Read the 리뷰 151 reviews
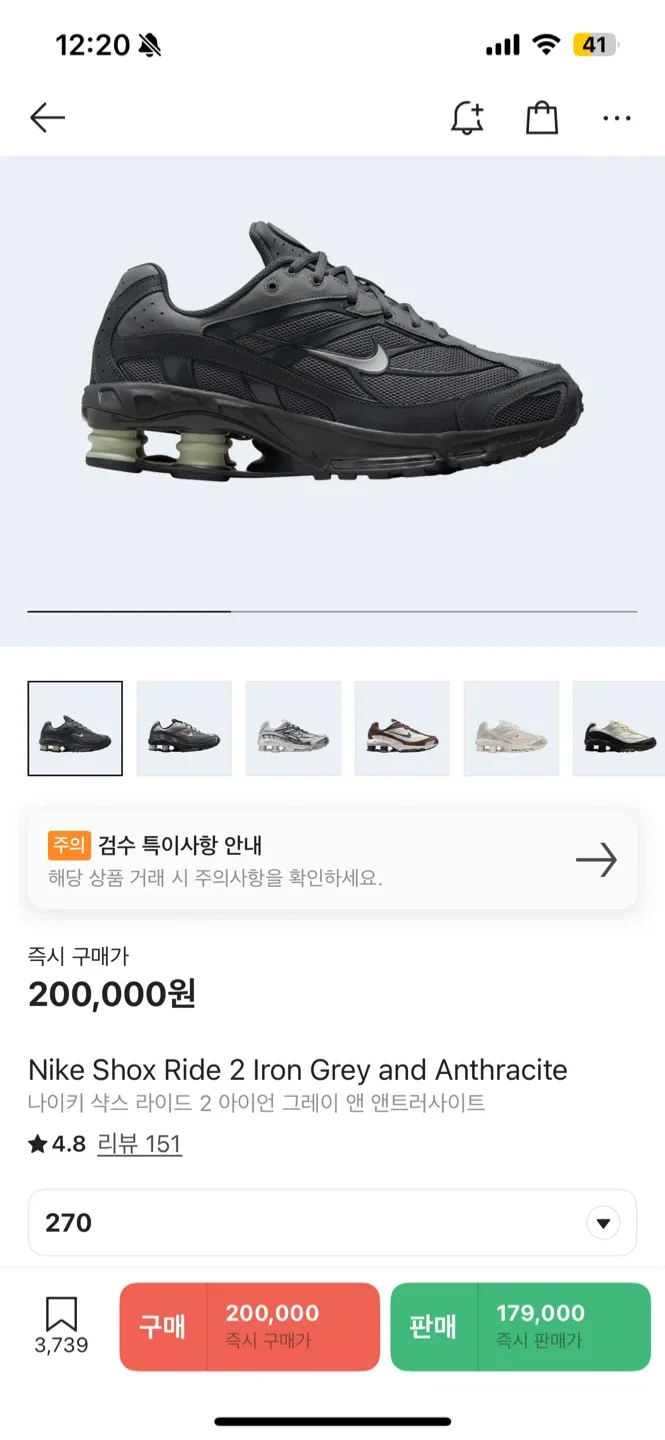665x1440 pixels. coord(139,1144)
